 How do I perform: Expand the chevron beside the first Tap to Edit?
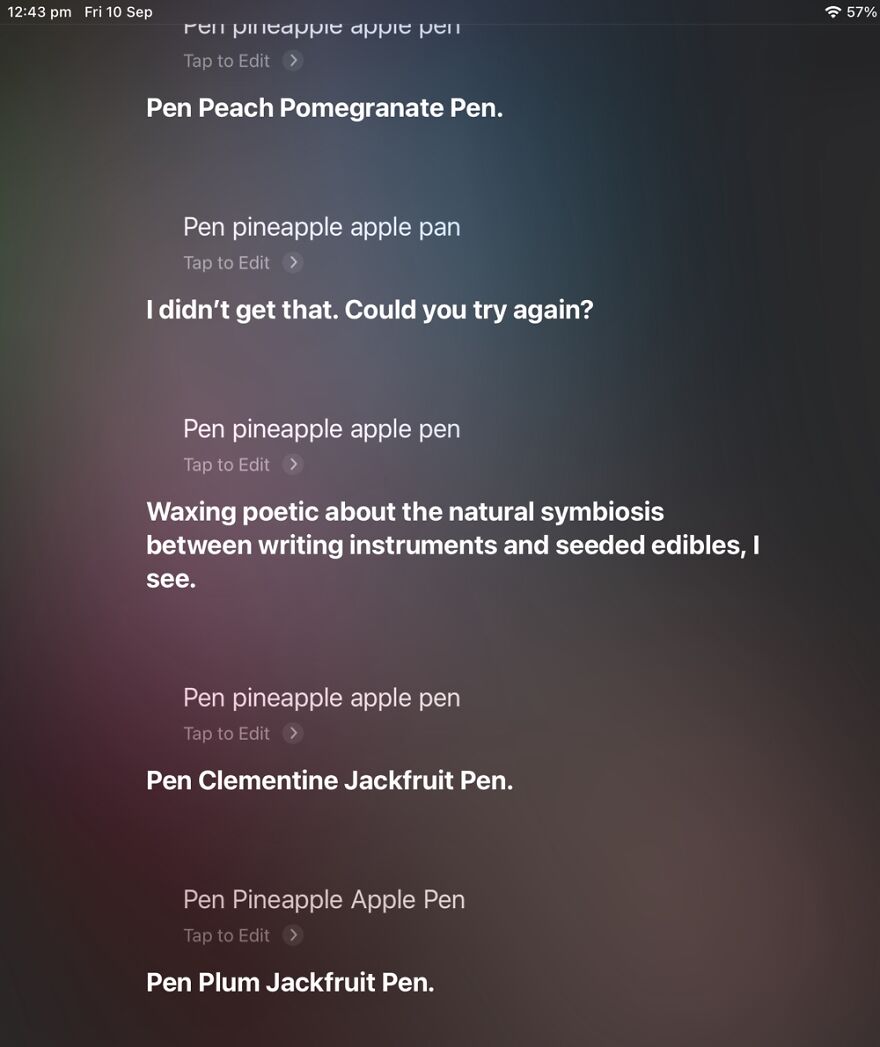293,60
